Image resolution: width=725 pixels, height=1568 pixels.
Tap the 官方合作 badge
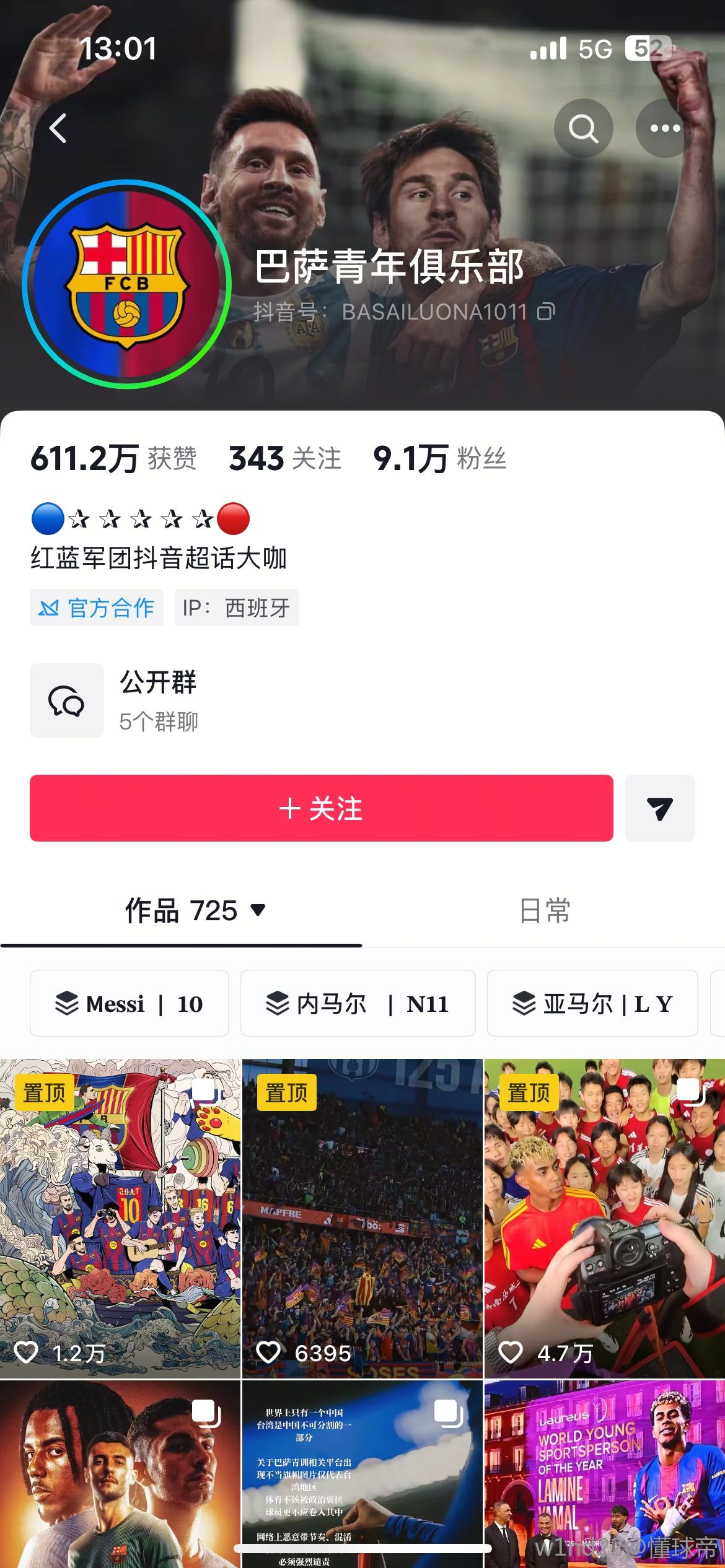97,608
